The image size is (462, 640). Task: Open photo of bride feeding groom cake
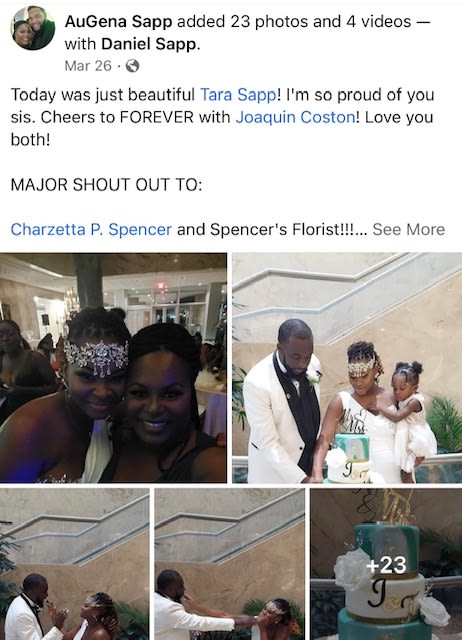75,564
